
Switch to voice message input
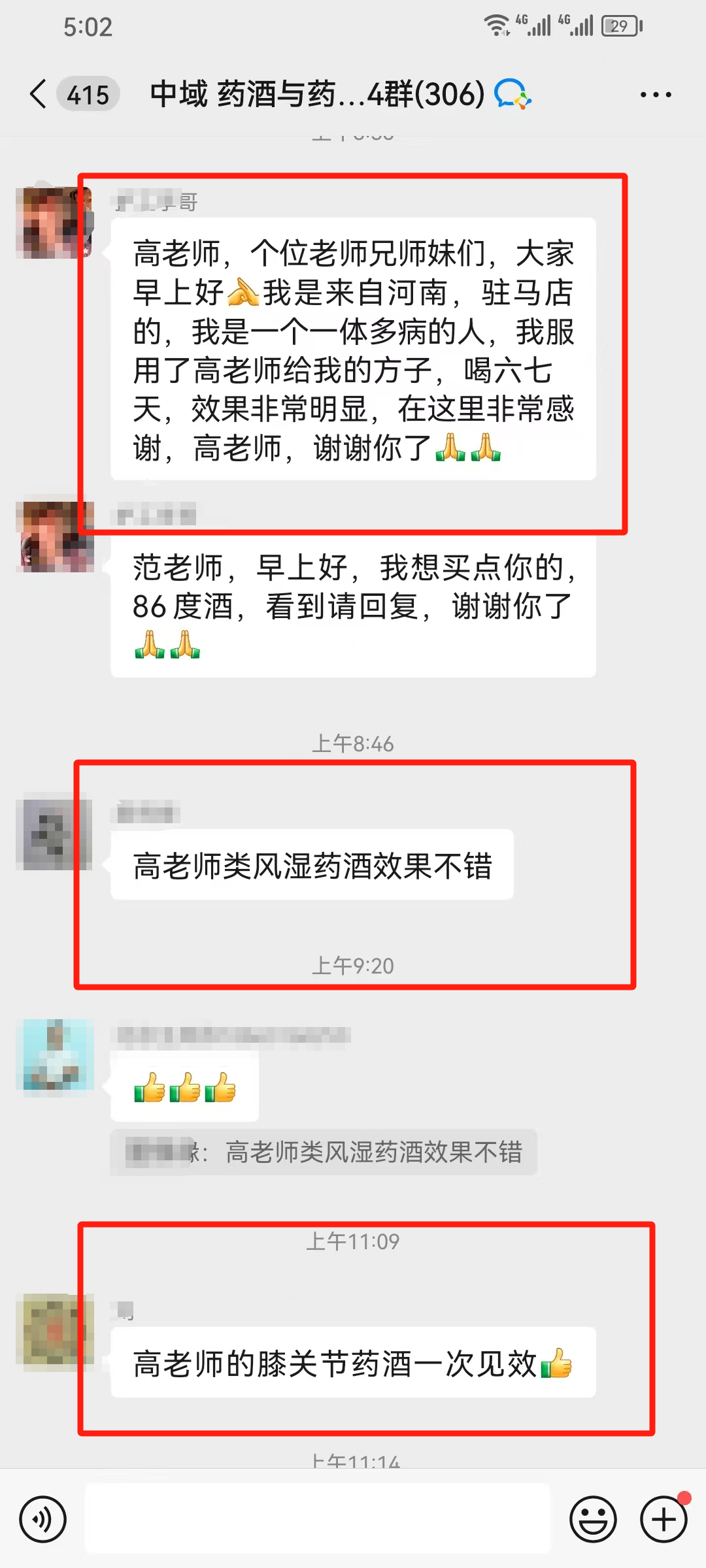coord(42,1519)
